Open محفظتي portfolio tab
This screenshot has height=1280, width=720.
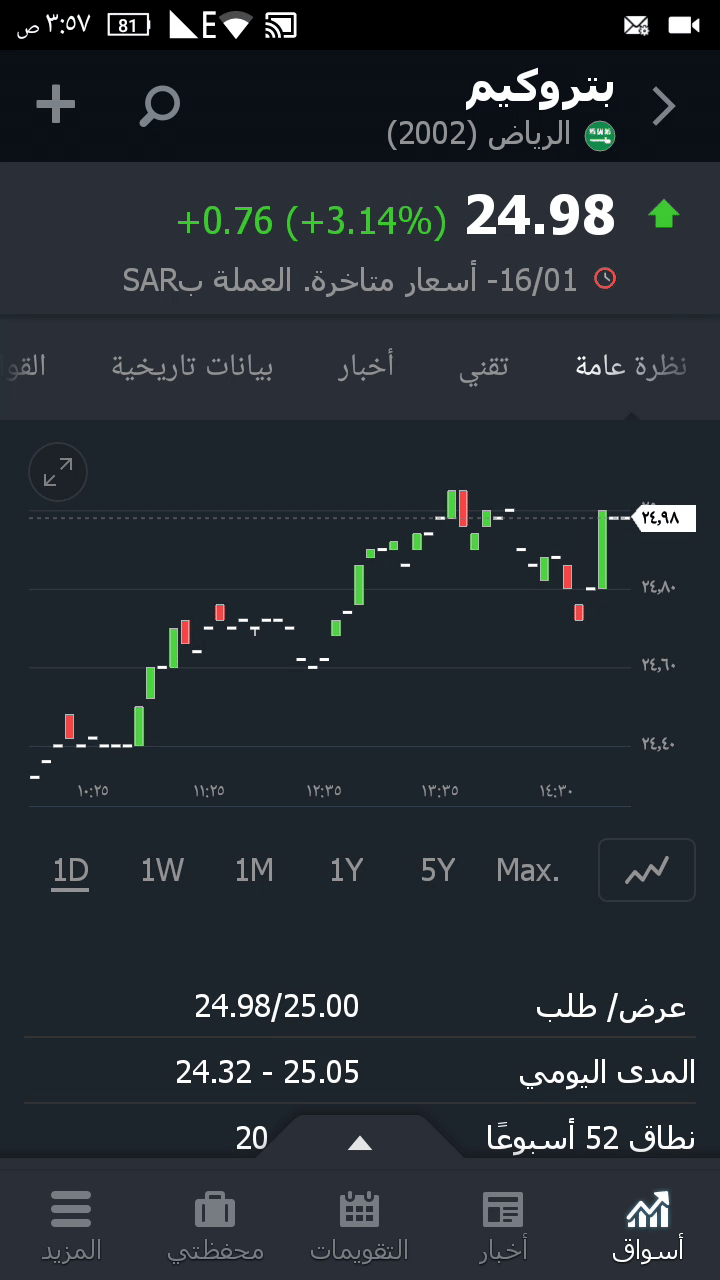pos(215,1225)
